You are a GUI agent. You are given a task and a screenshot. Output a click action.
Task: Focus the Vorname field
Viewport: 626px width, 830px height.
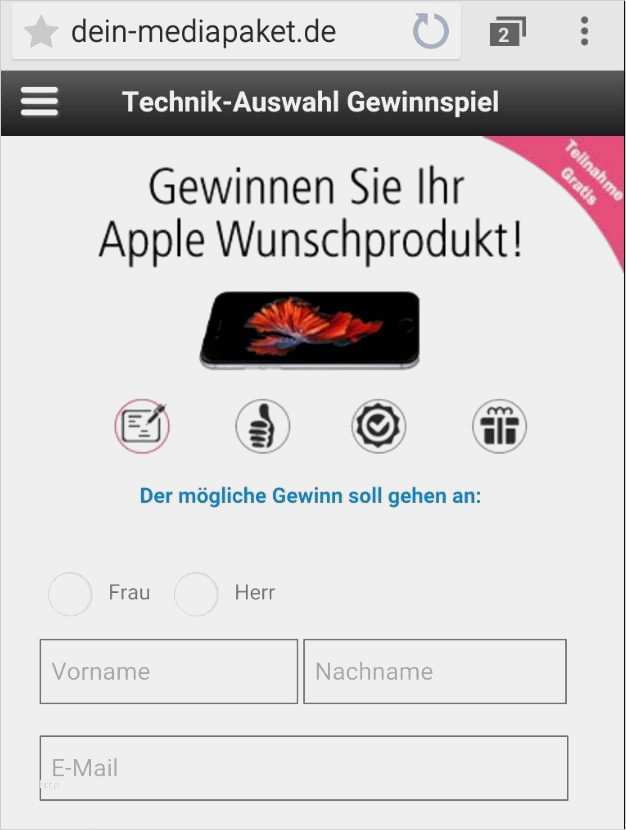[x=169, y=671]
